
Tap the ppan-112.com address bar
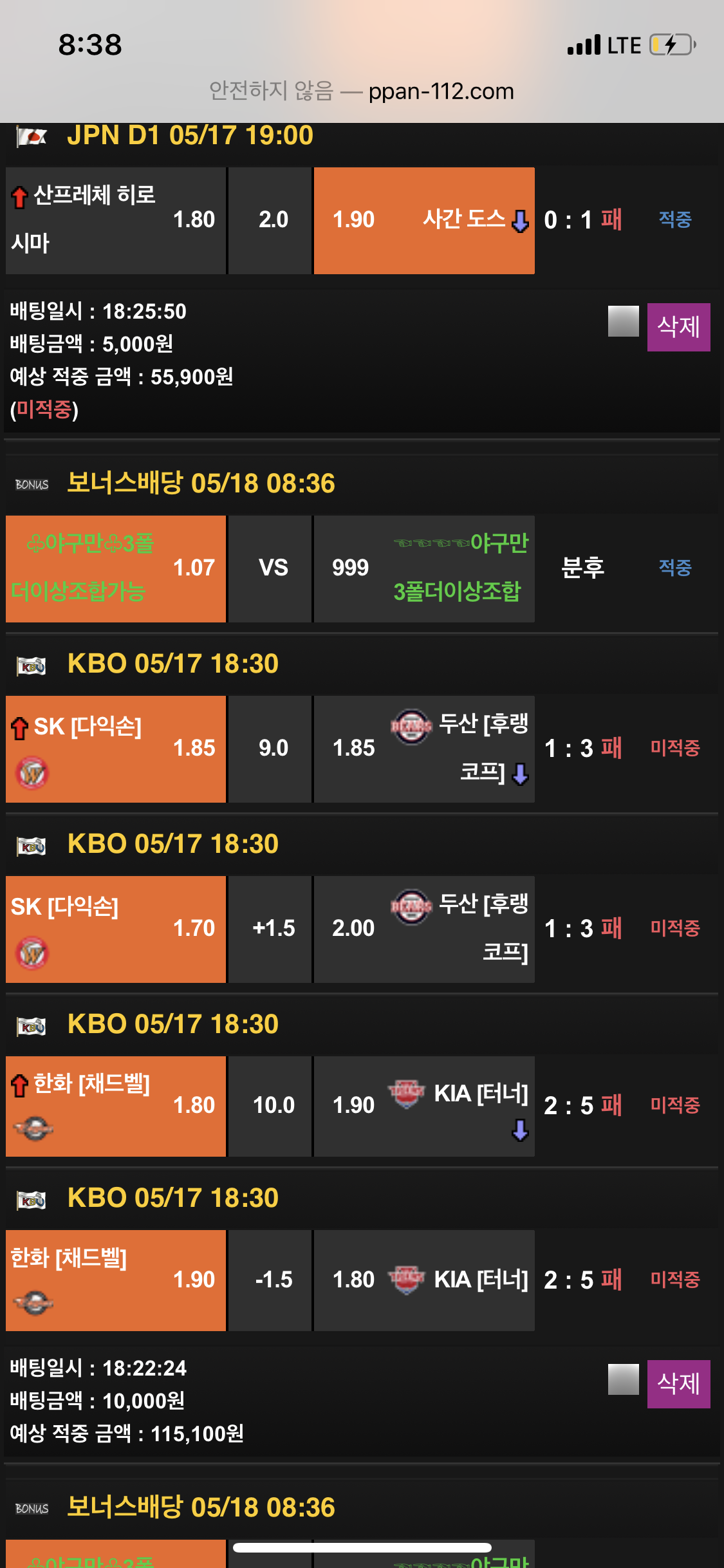(362, 91)
